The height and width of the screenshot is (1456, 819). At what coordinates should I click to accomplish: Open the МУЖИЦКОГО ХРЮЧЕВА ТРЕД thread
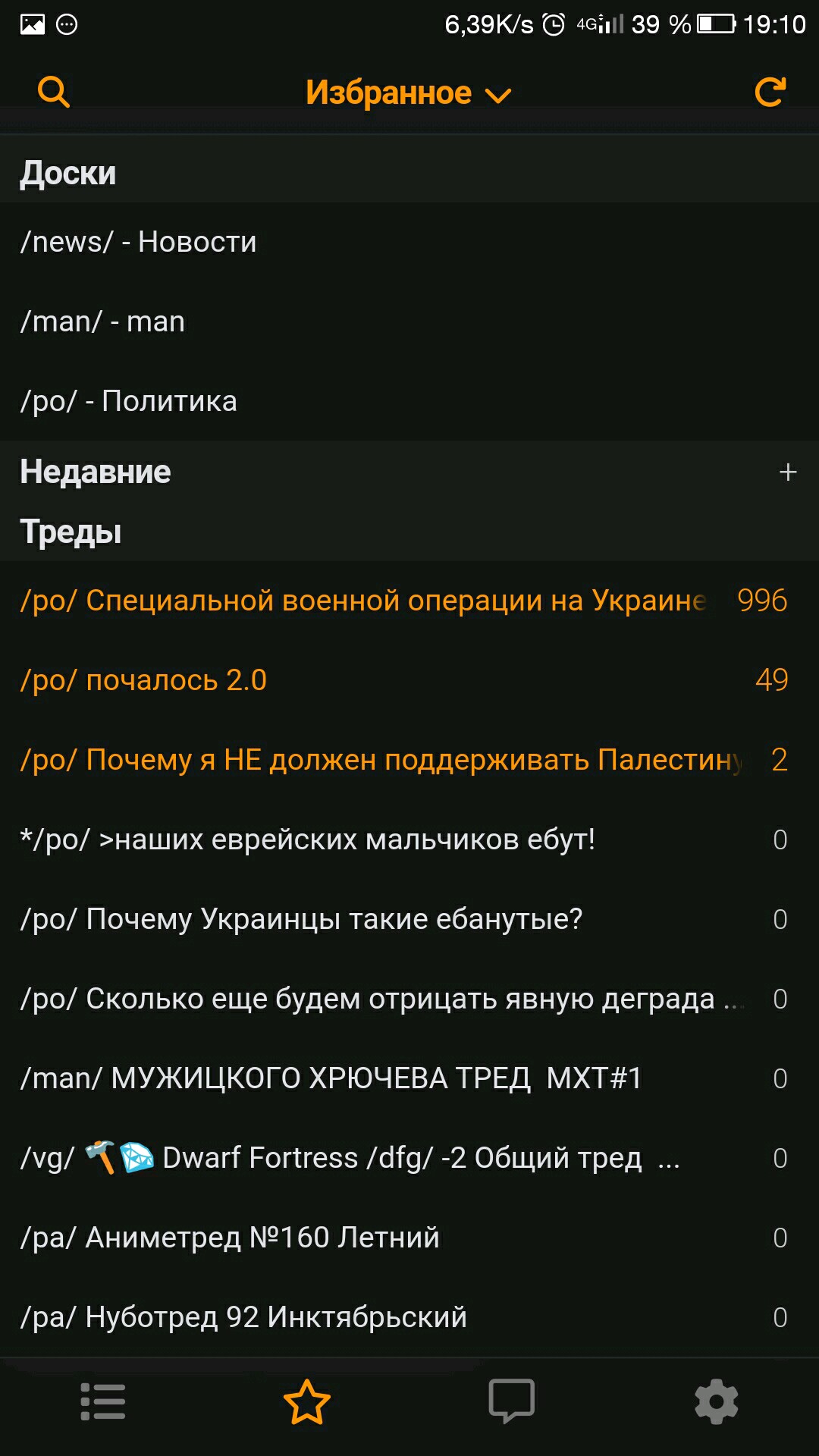point(409,1078)
